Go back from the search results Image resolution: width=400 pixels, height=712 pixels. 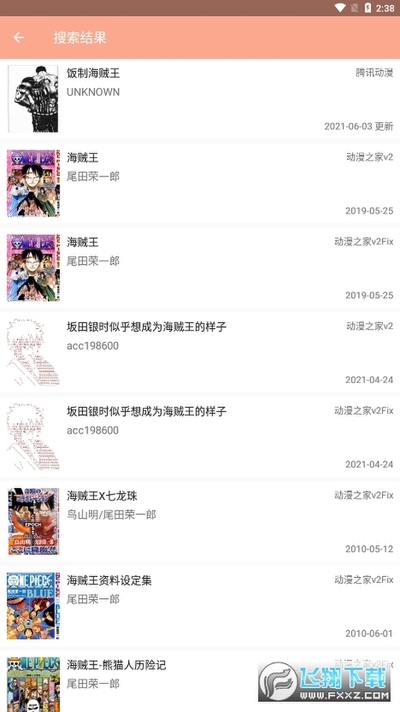click(19, 38)
